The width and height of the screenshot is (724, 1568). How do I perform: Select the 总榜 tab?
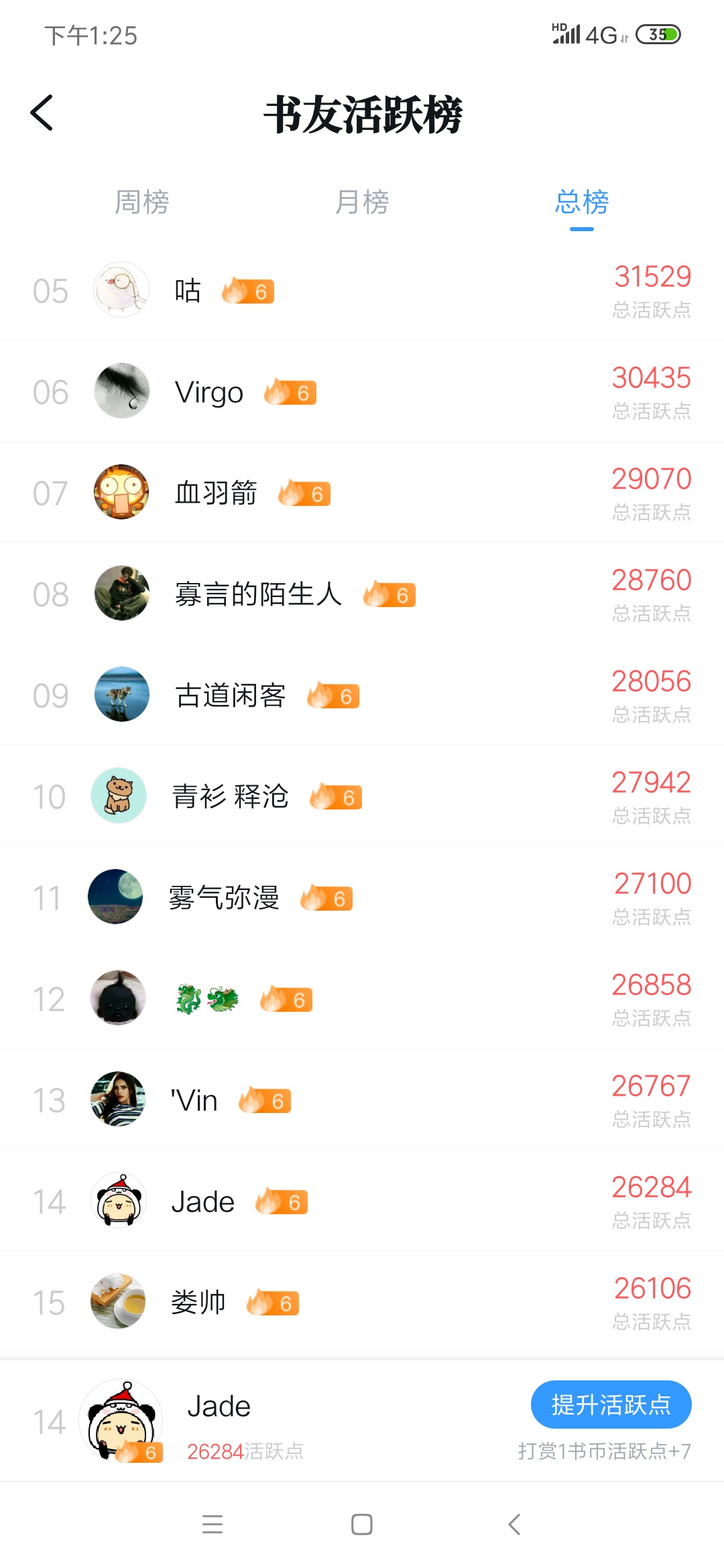pos(581,202)
